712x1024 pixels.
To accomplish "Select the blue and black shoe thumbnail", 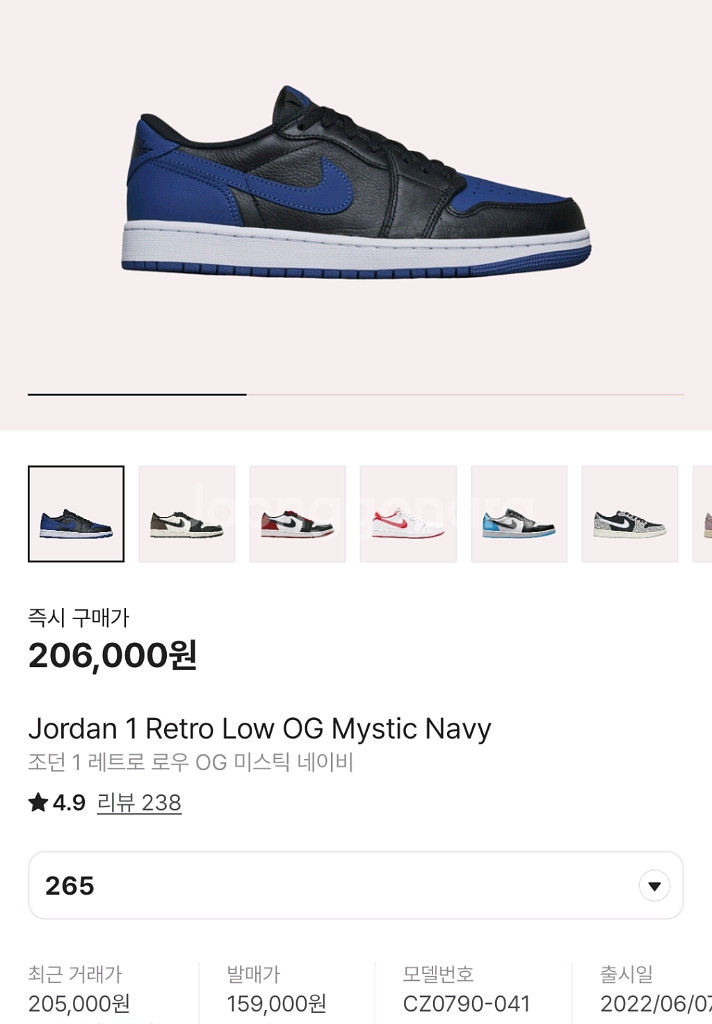I will pos(76,514).
